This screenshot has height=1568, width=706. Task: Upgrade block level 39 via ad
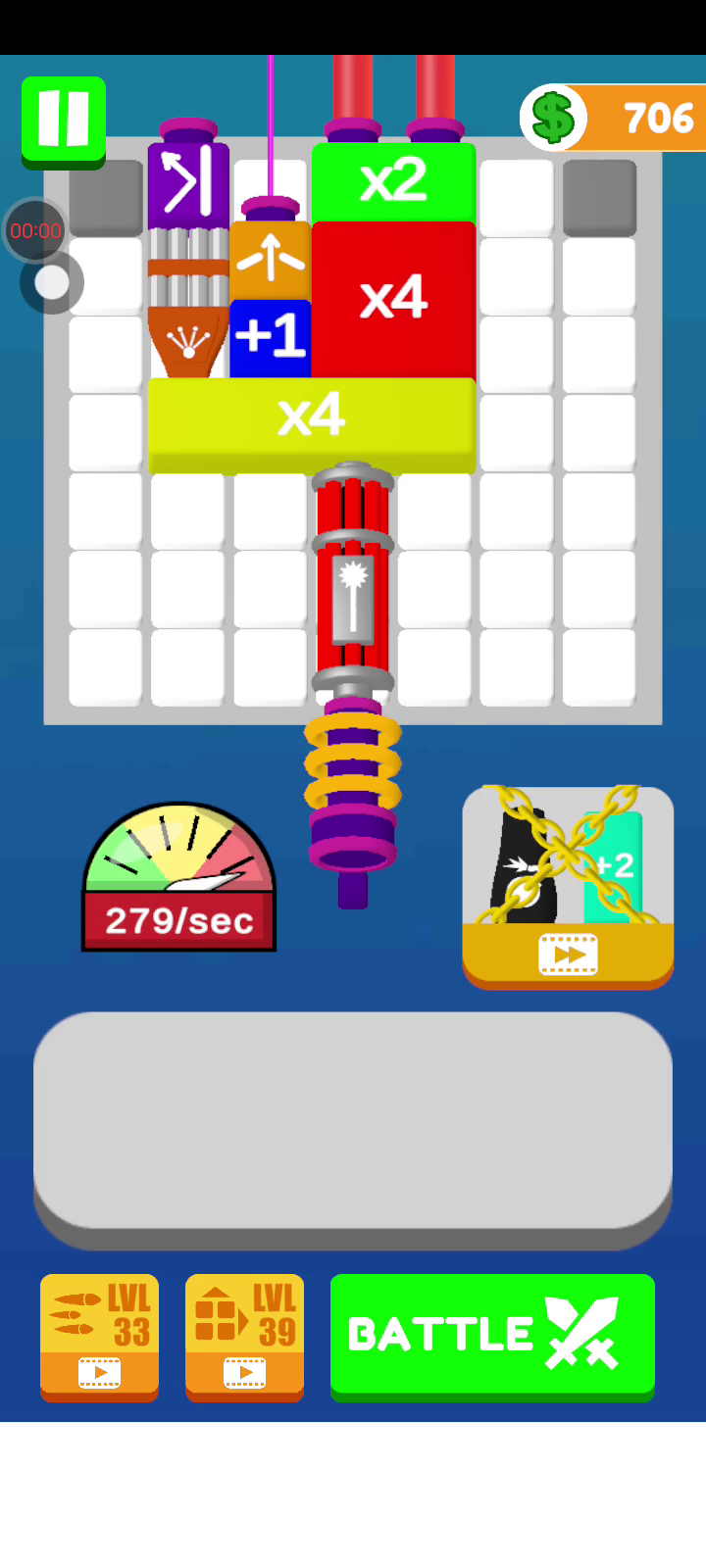(x=244, y=1337)
